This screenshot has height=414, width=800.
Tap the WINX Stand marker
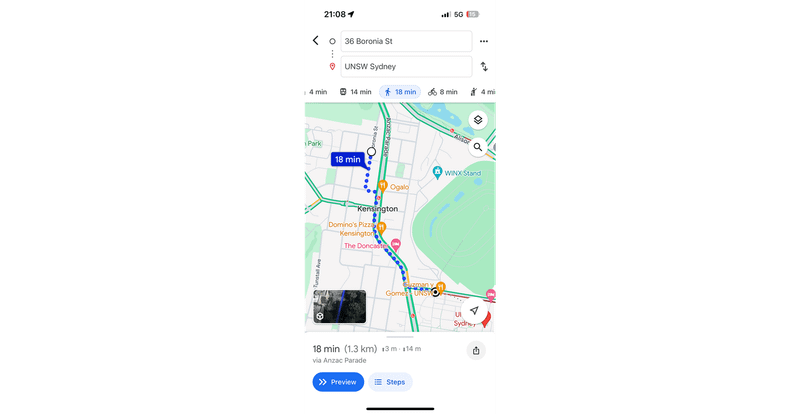click(x=438, y=173)
